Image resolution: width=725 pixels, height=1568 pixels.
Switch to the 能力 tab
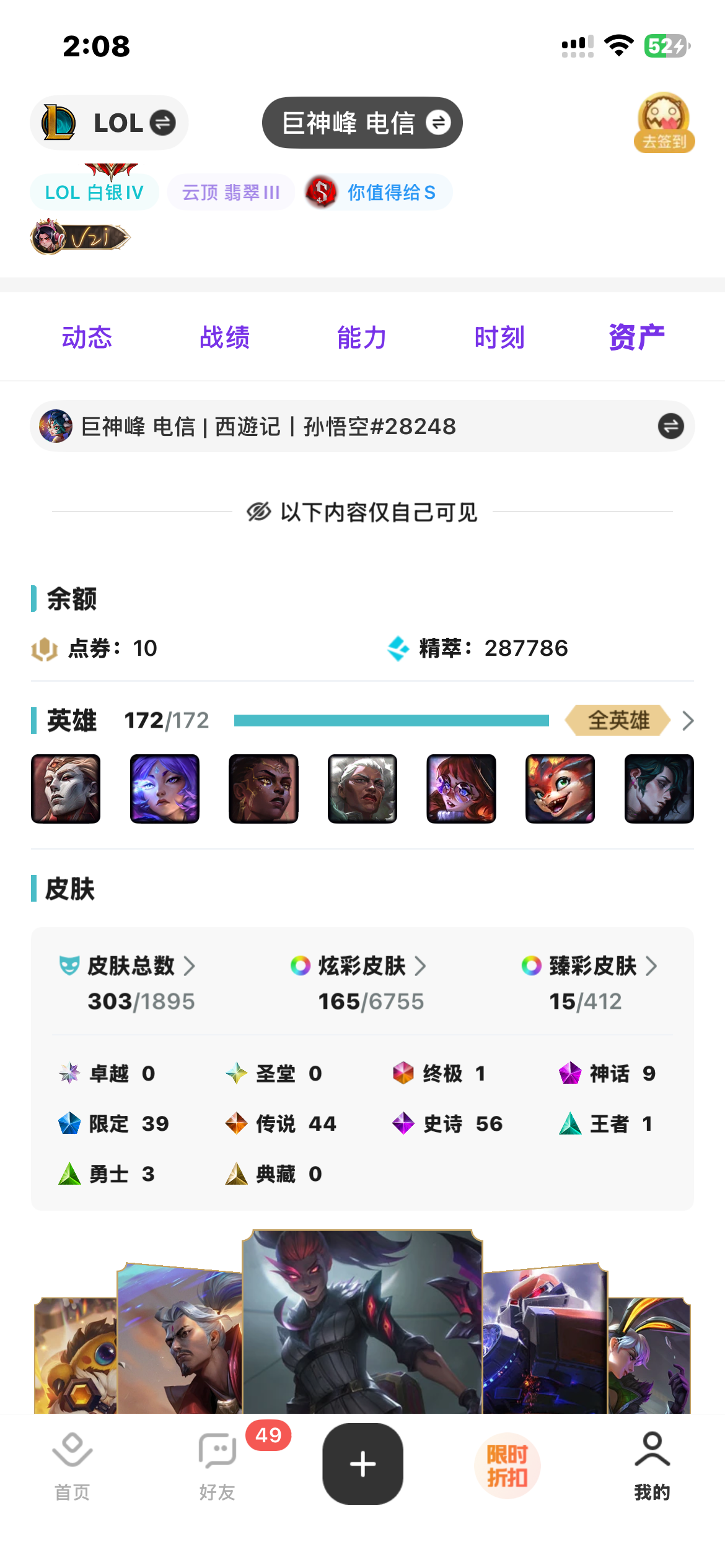[x=362, y=338]
